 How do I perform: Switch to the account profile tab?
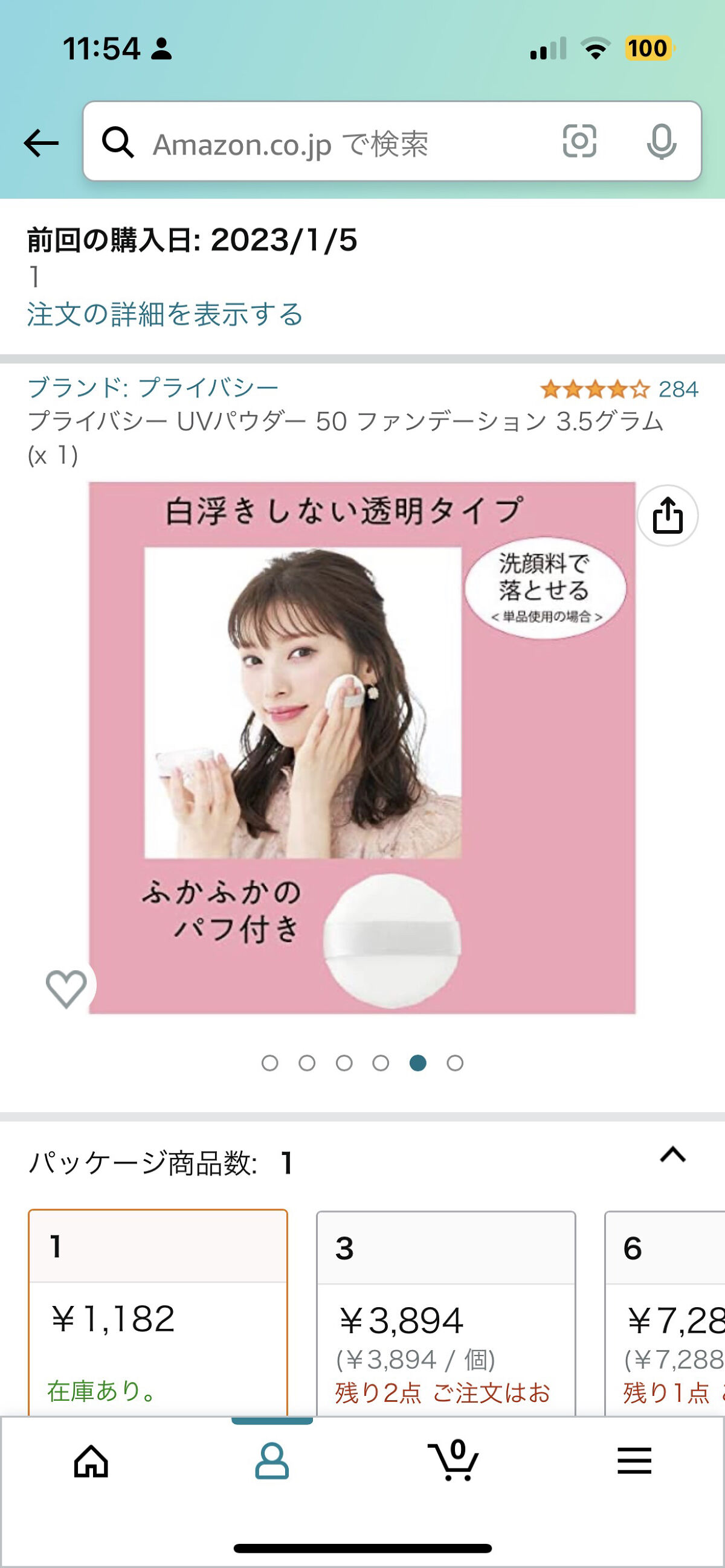(272, 1461)
